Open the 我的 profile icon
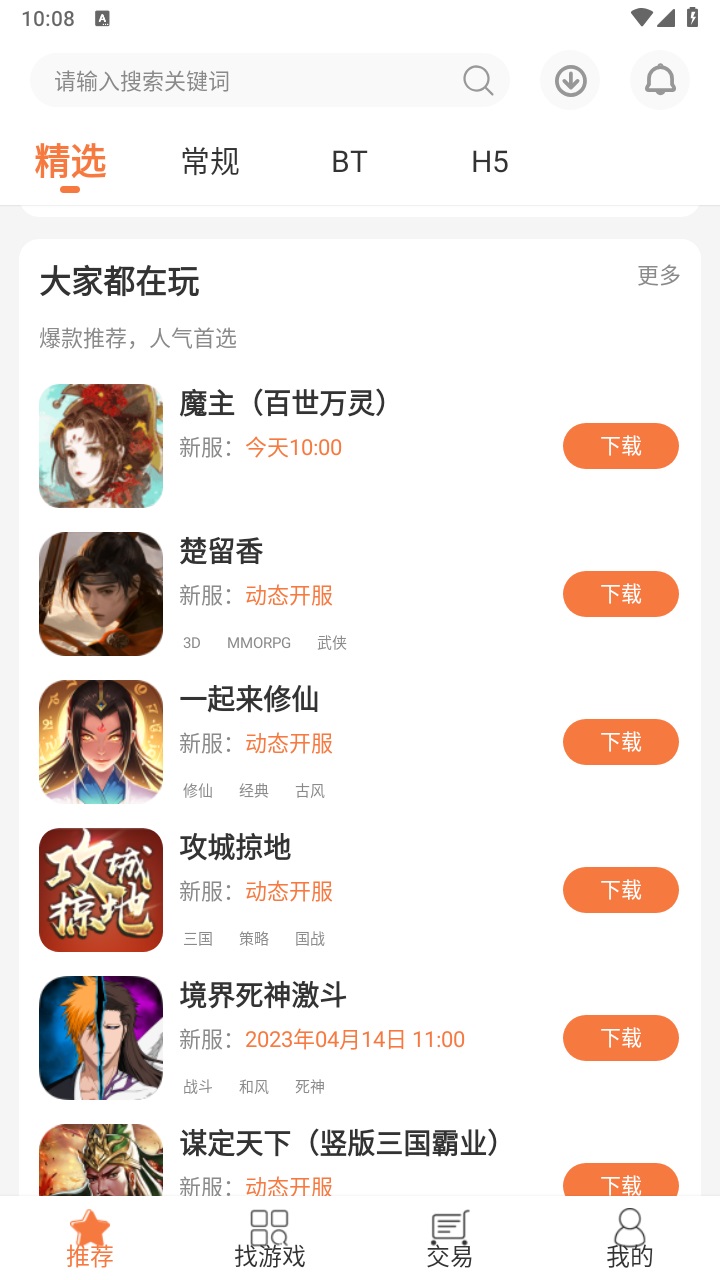 [629, 1237]
